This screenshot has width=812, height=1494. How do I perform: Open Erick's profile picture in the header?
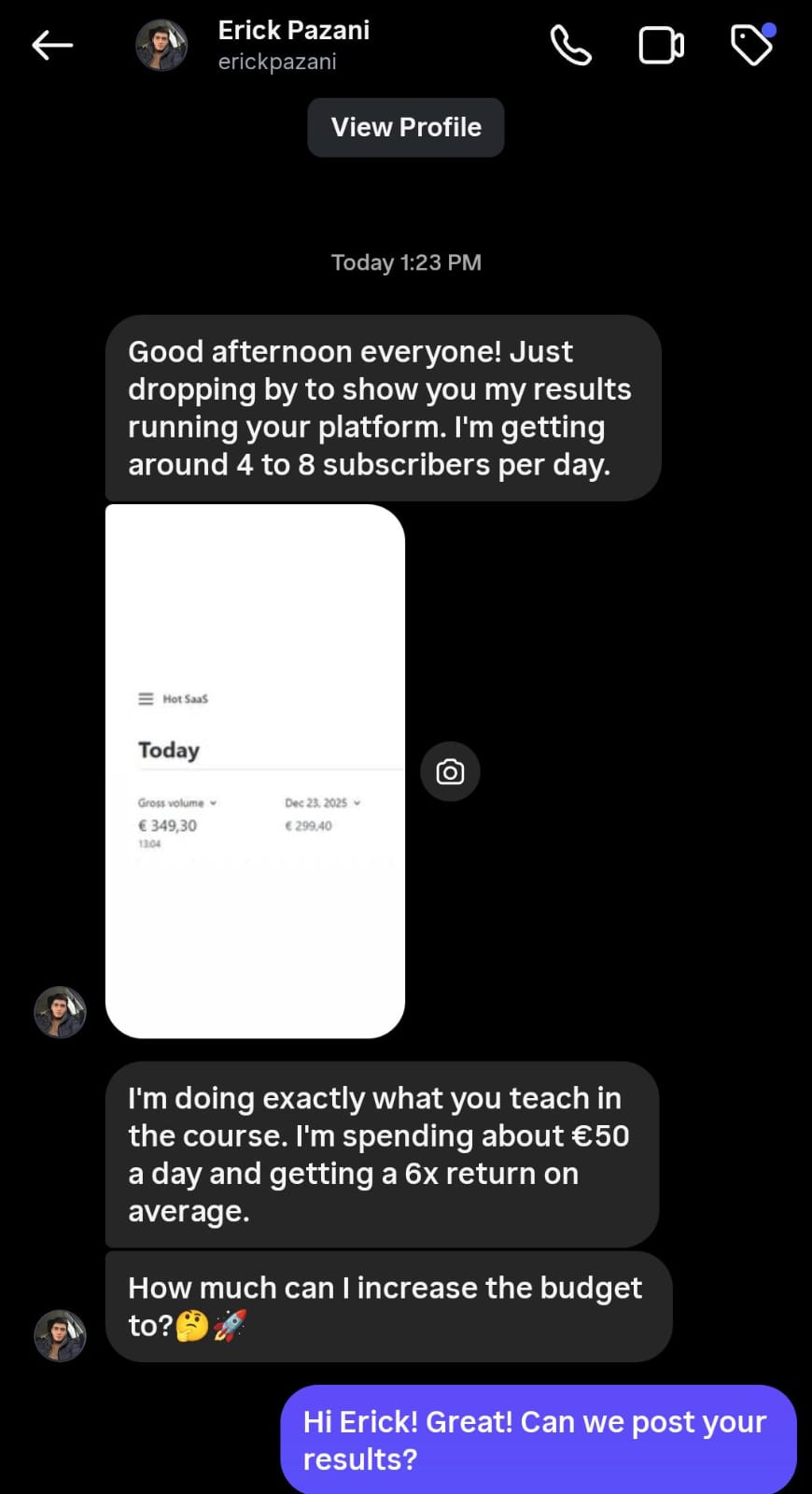point(161,44)
